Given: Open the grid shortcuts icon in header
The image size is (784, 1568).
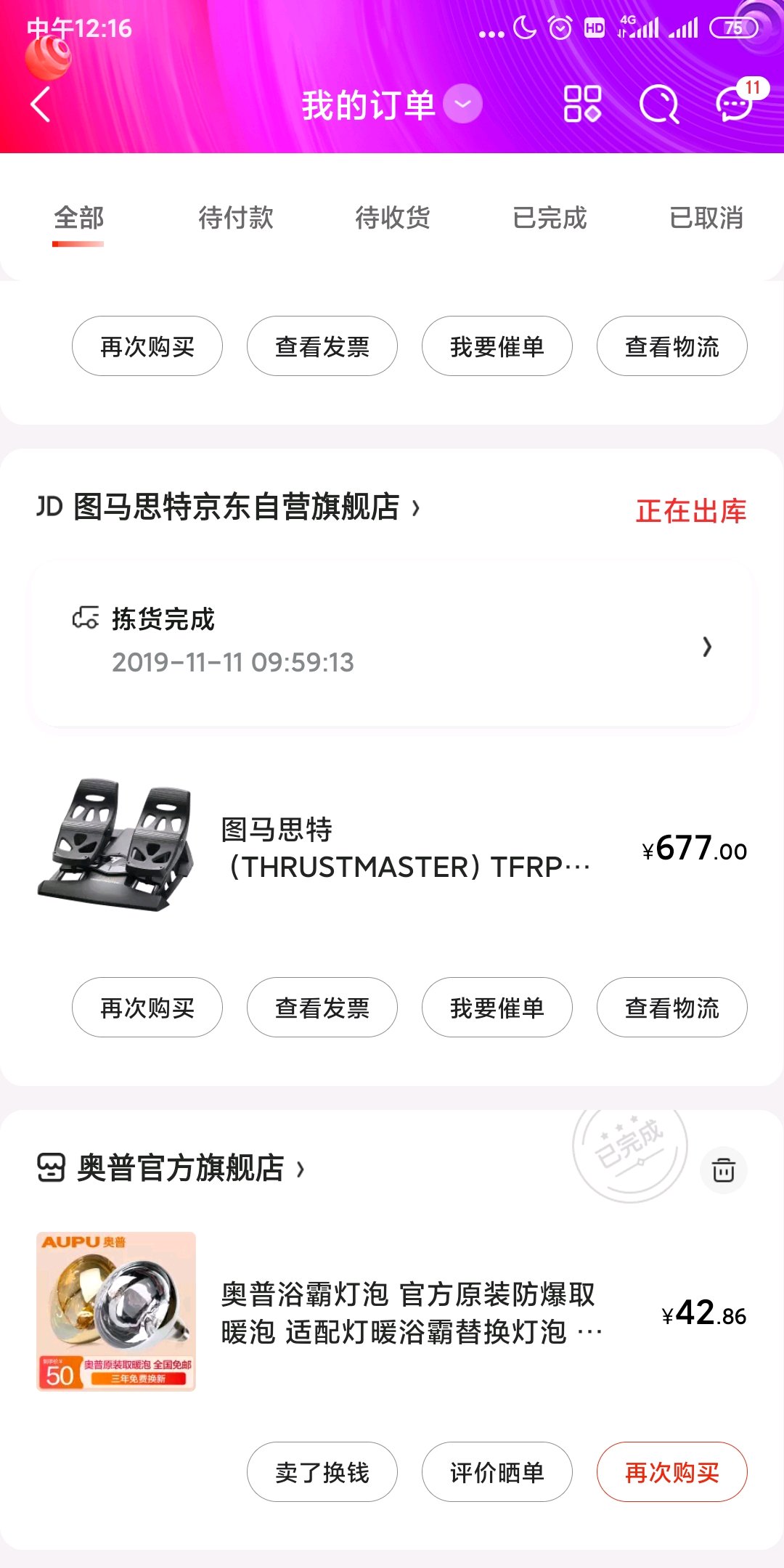Looking at the screenshot, I should tap(582, 105).
